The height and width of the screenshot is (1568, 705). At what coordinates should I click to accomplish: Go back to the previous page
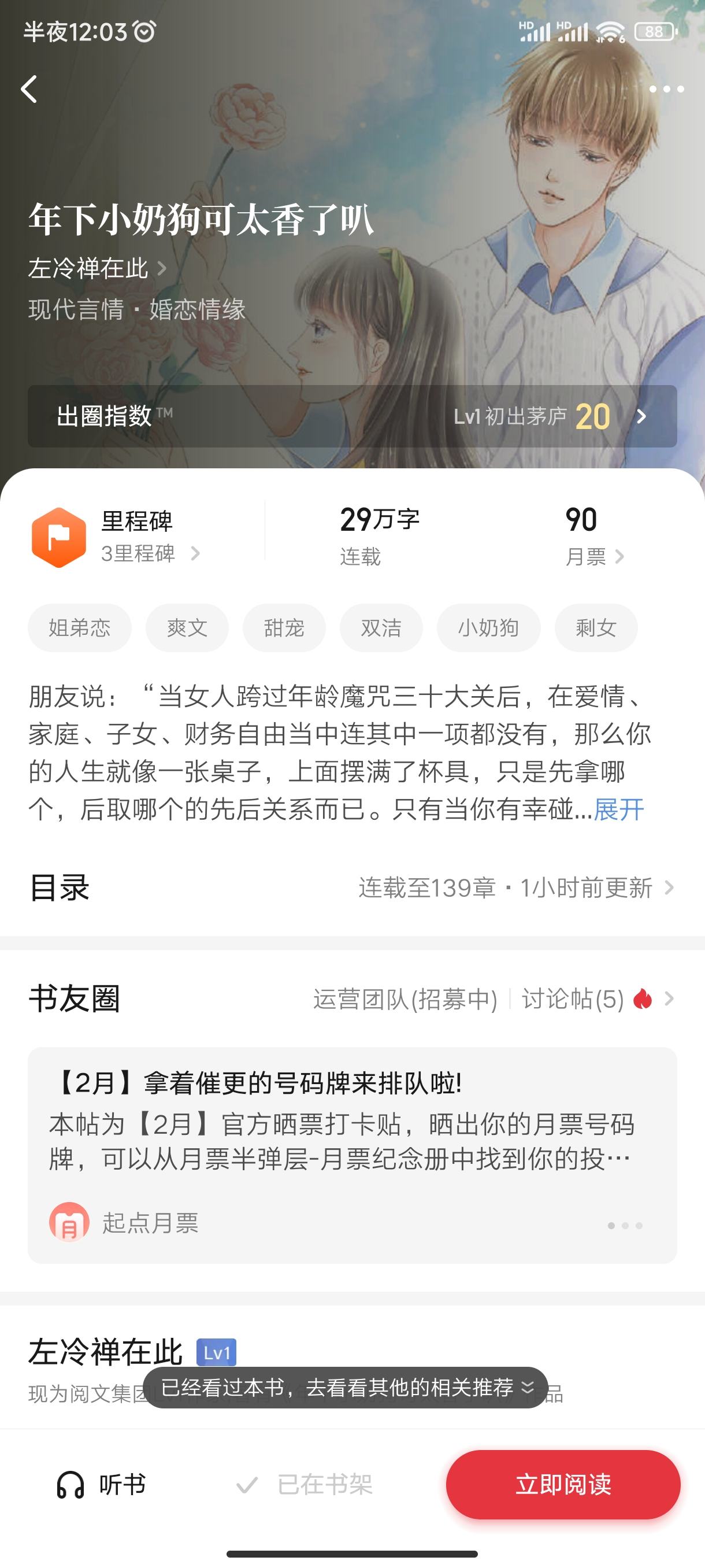tap(29, 90)
